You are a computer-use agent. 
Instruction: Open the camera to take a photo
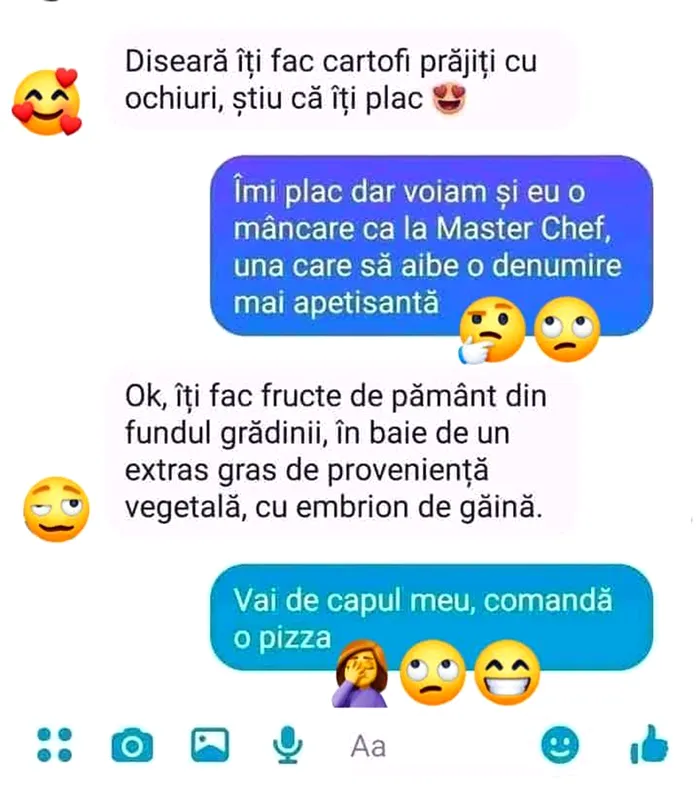pos(132,745)
